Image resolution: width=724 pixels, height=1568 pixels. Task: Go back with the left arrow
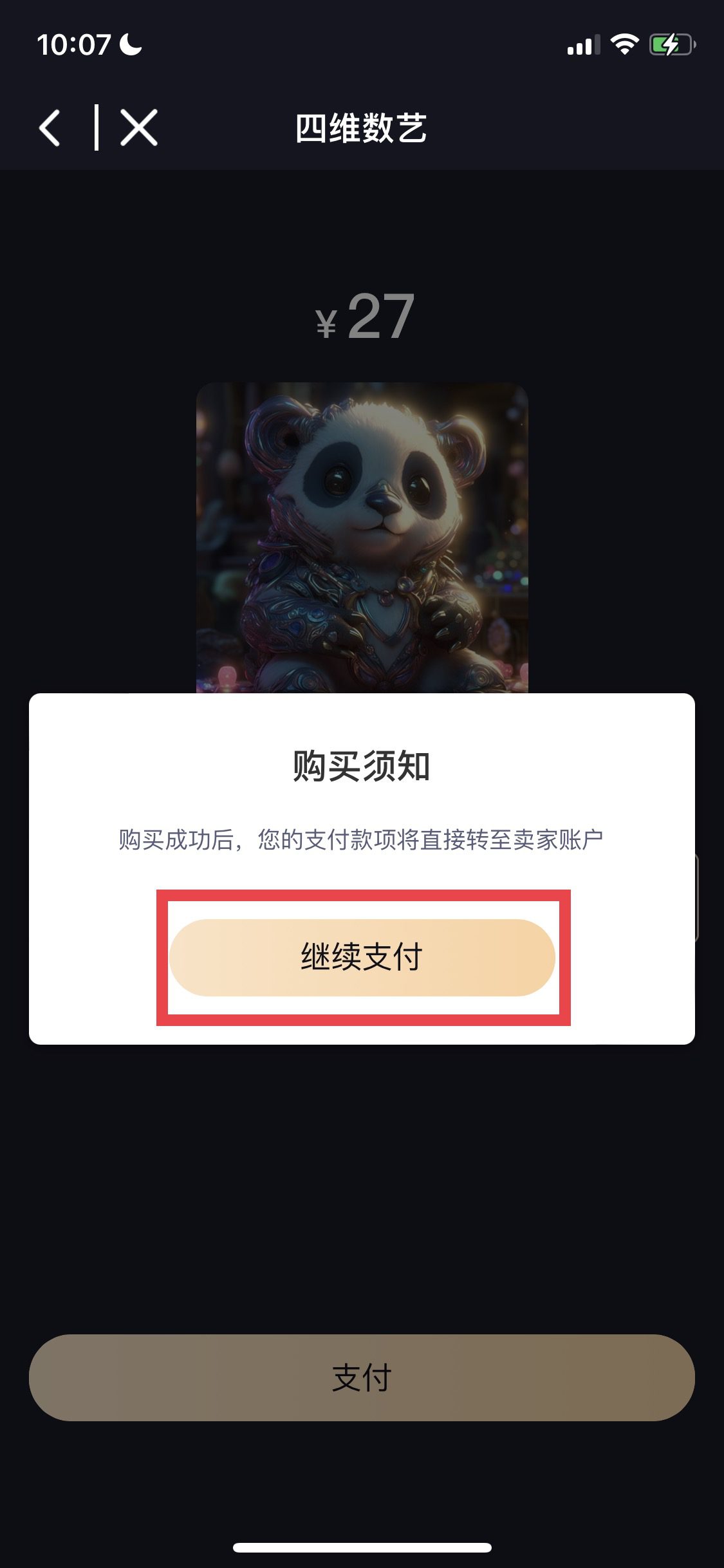click(x=50, y=128)
